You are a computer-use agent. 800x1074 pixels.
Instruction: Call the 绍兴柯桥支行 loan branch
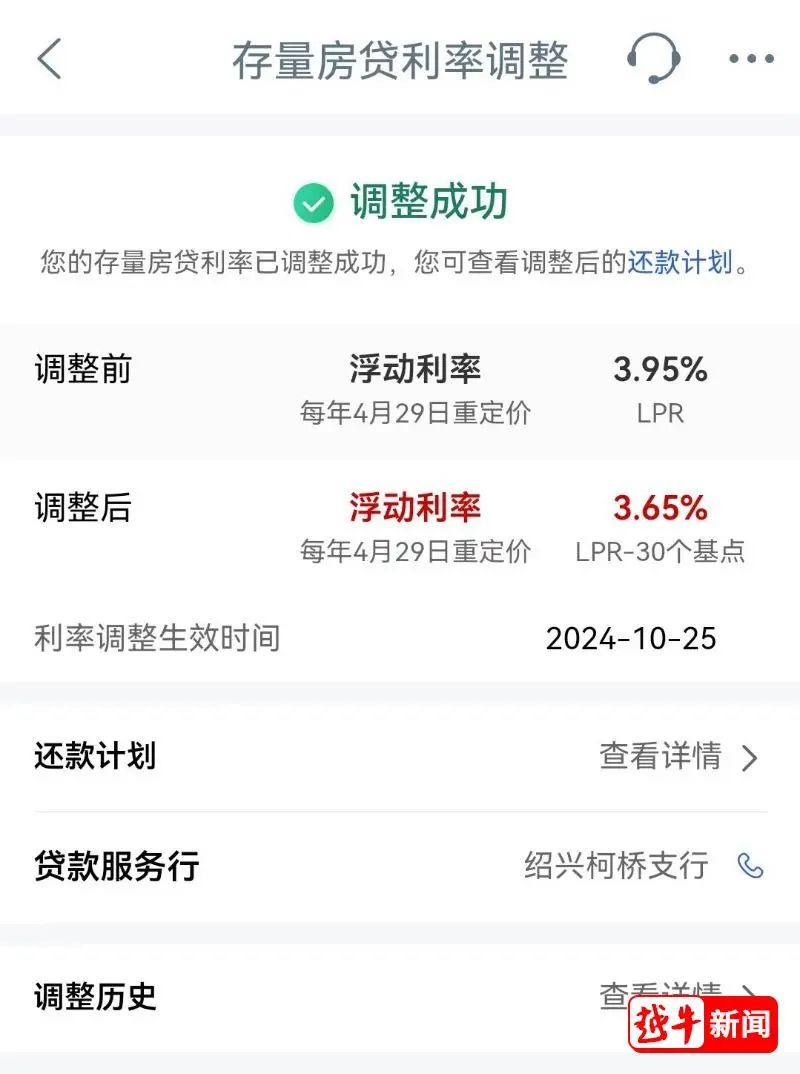750,865
